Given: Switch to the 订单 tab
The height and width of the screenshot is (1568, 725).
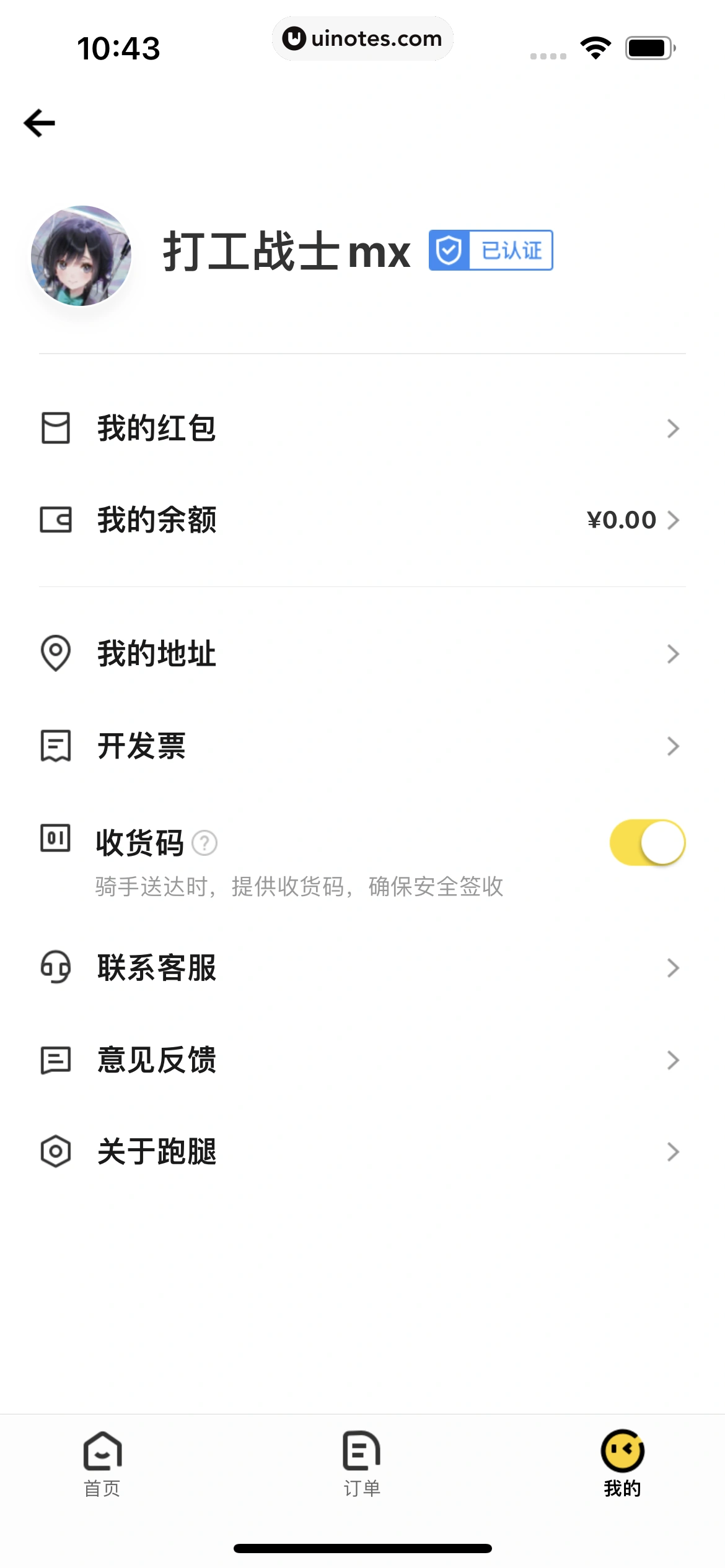Looking at the screenshot, I should 361,1467.
